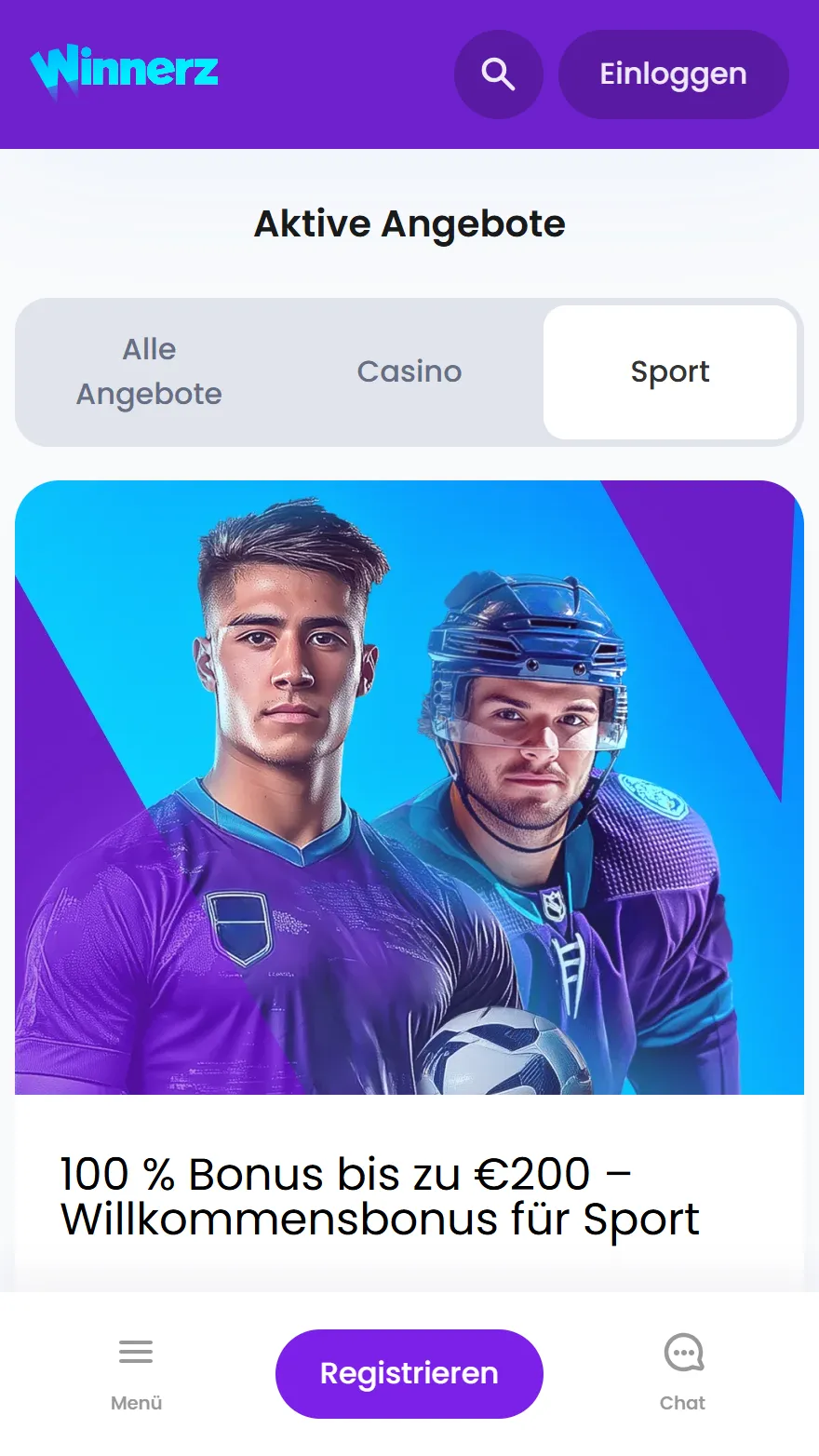Open the Menü drawer
This screenshot has width=819, height=1456.
click(x=136, y=1373)
